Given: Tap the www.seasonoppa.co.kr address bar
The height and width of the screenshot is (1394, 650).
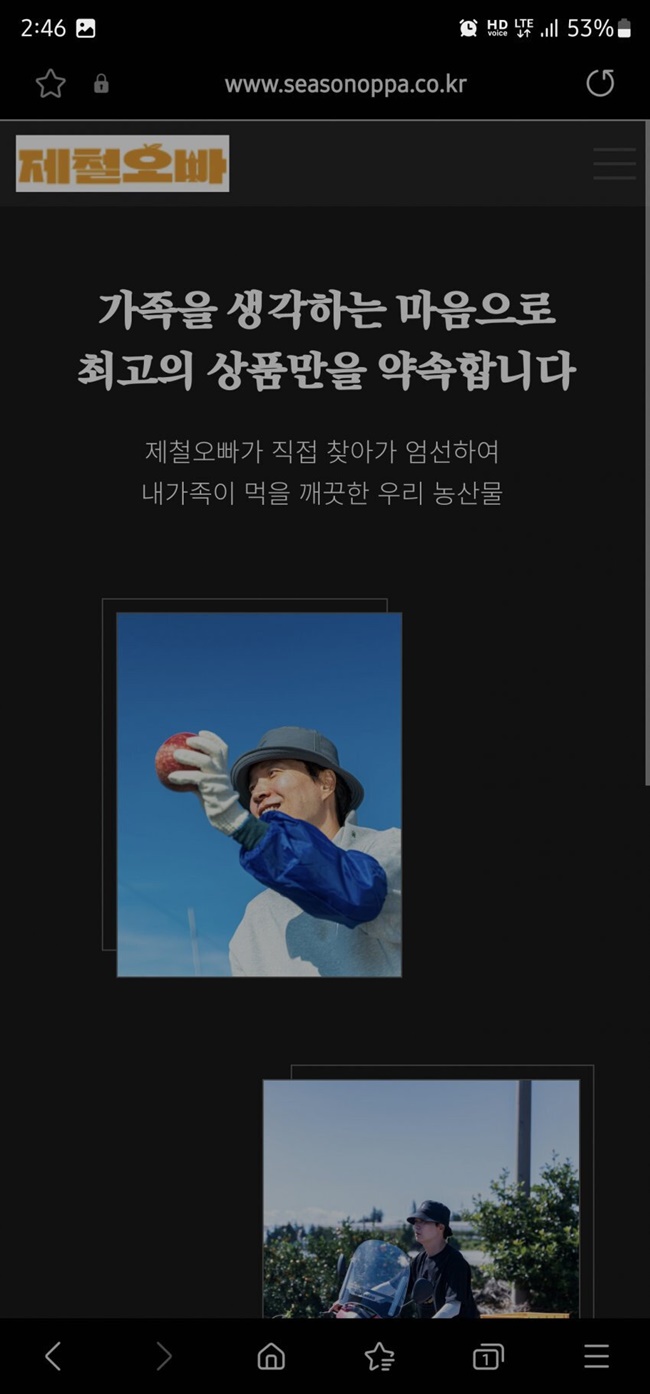Looking at the screenshot, I should [345, 85].
